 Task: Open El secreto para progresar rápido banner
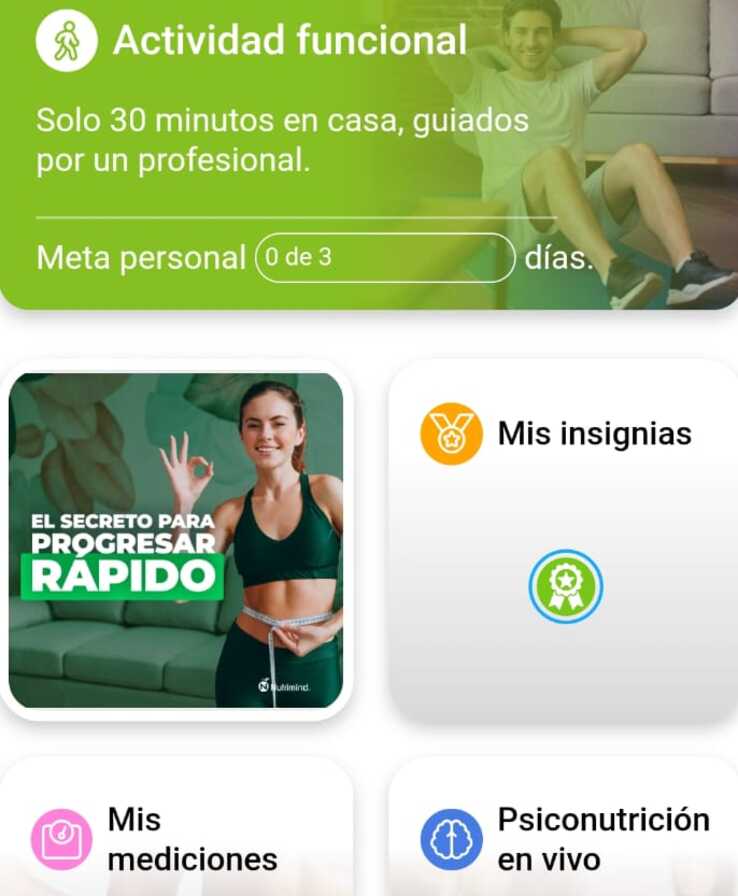[x=176, y=540]
